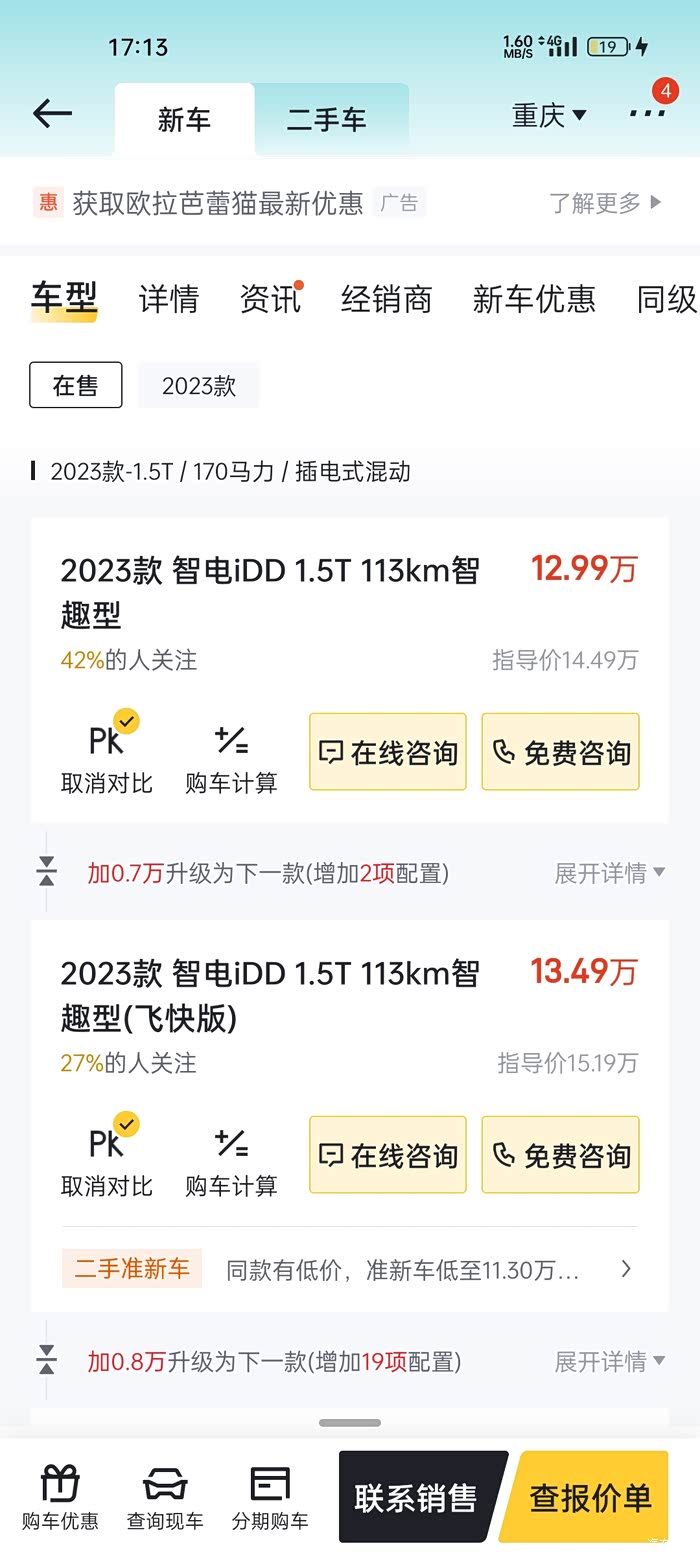The width and height of the screenshot is (700, 1555).
Task: Switch to the 经销商 tab
Action: (386, 299)
